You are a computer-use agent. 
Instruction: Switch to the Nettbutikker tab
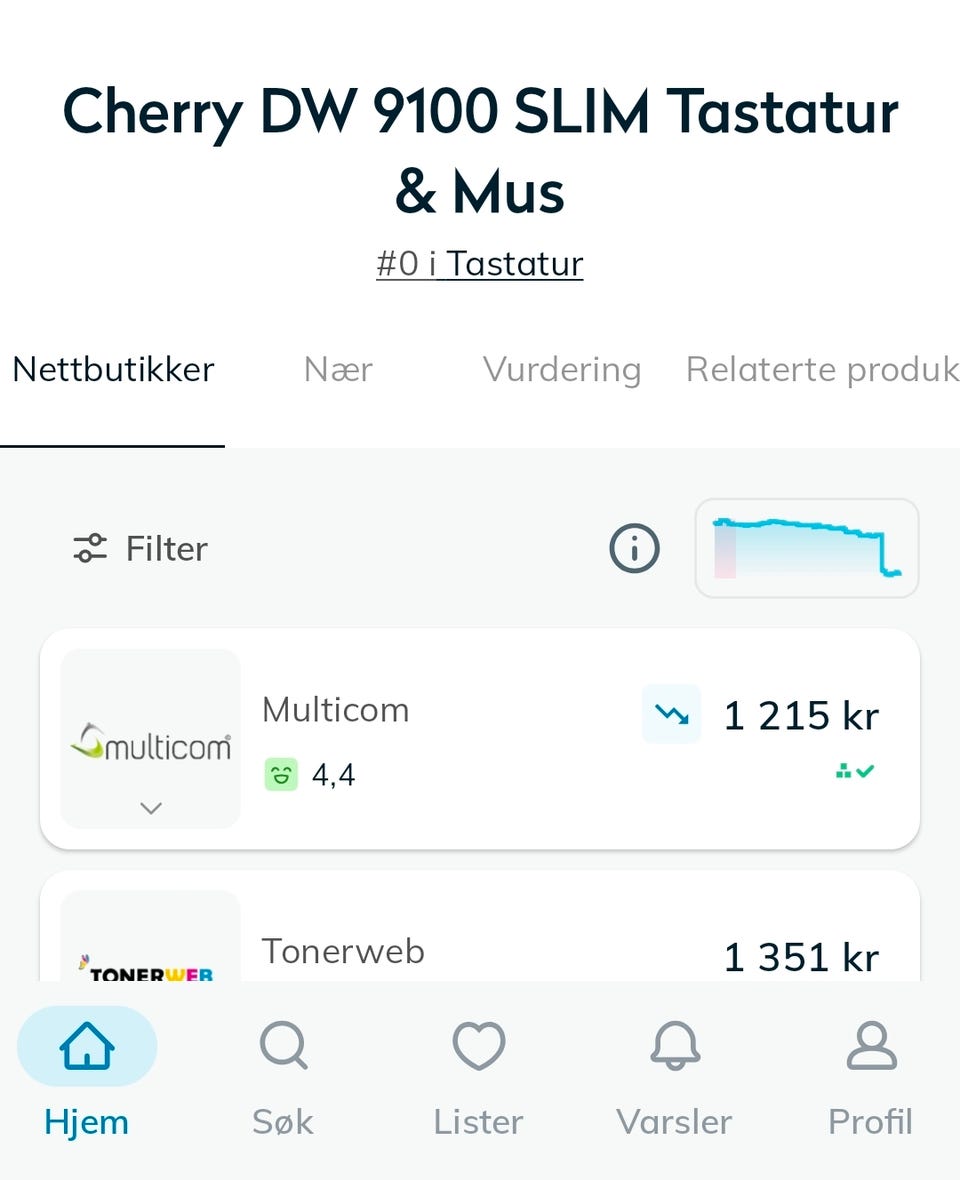113,370
